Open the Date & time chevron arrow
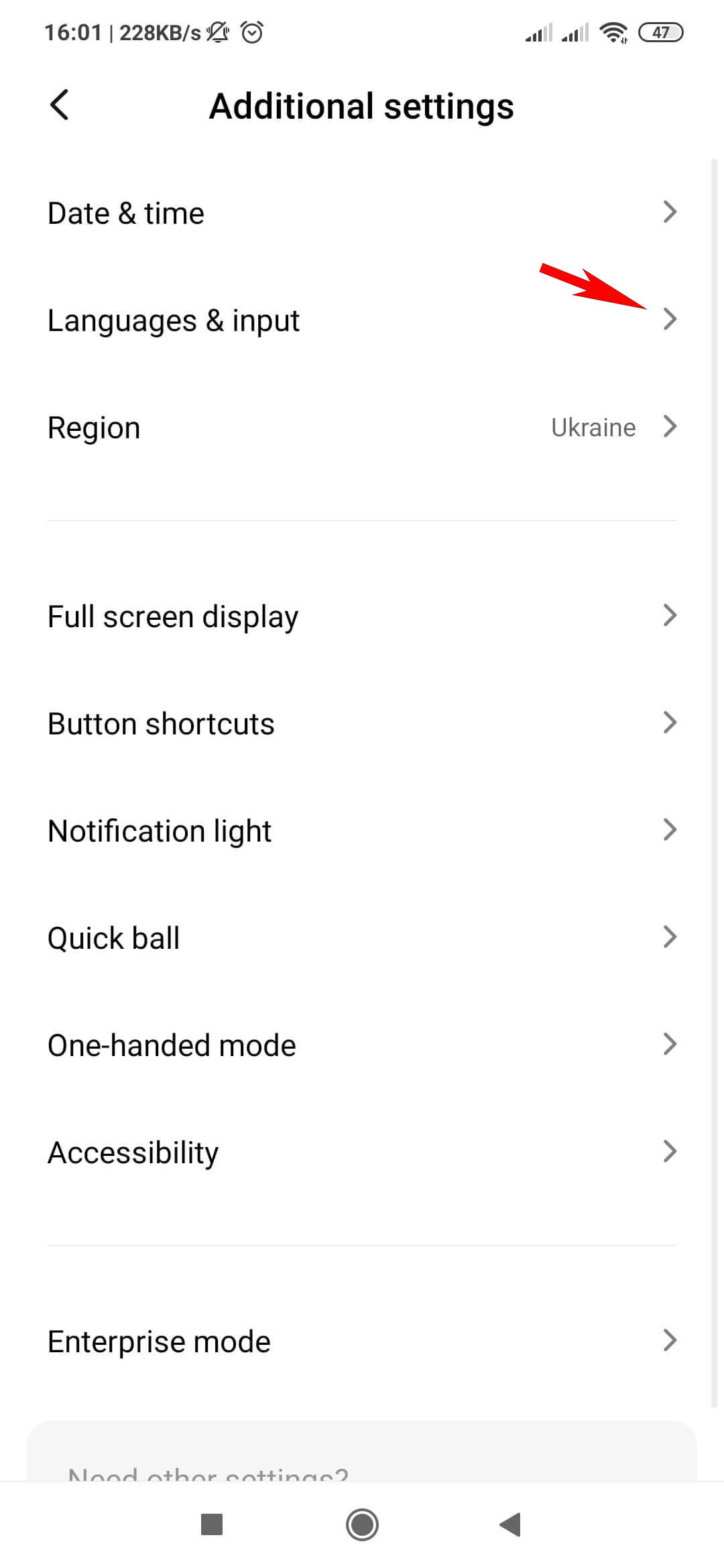Viewport: 724px width, 1568px height. click(670, 213)
